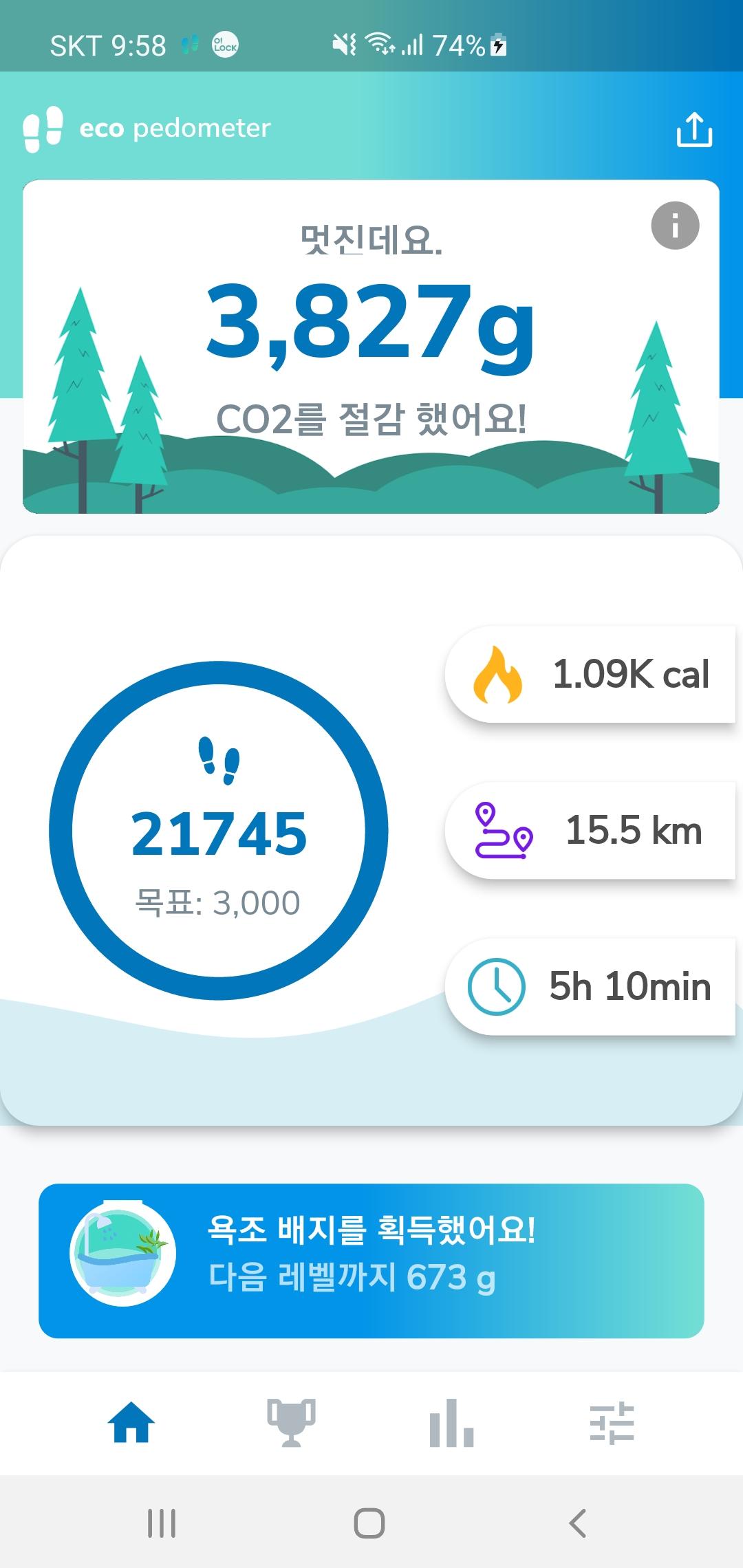Screen dimensions: 743x1568
Task: Go to the home tab
Action: pos(131,1423)
